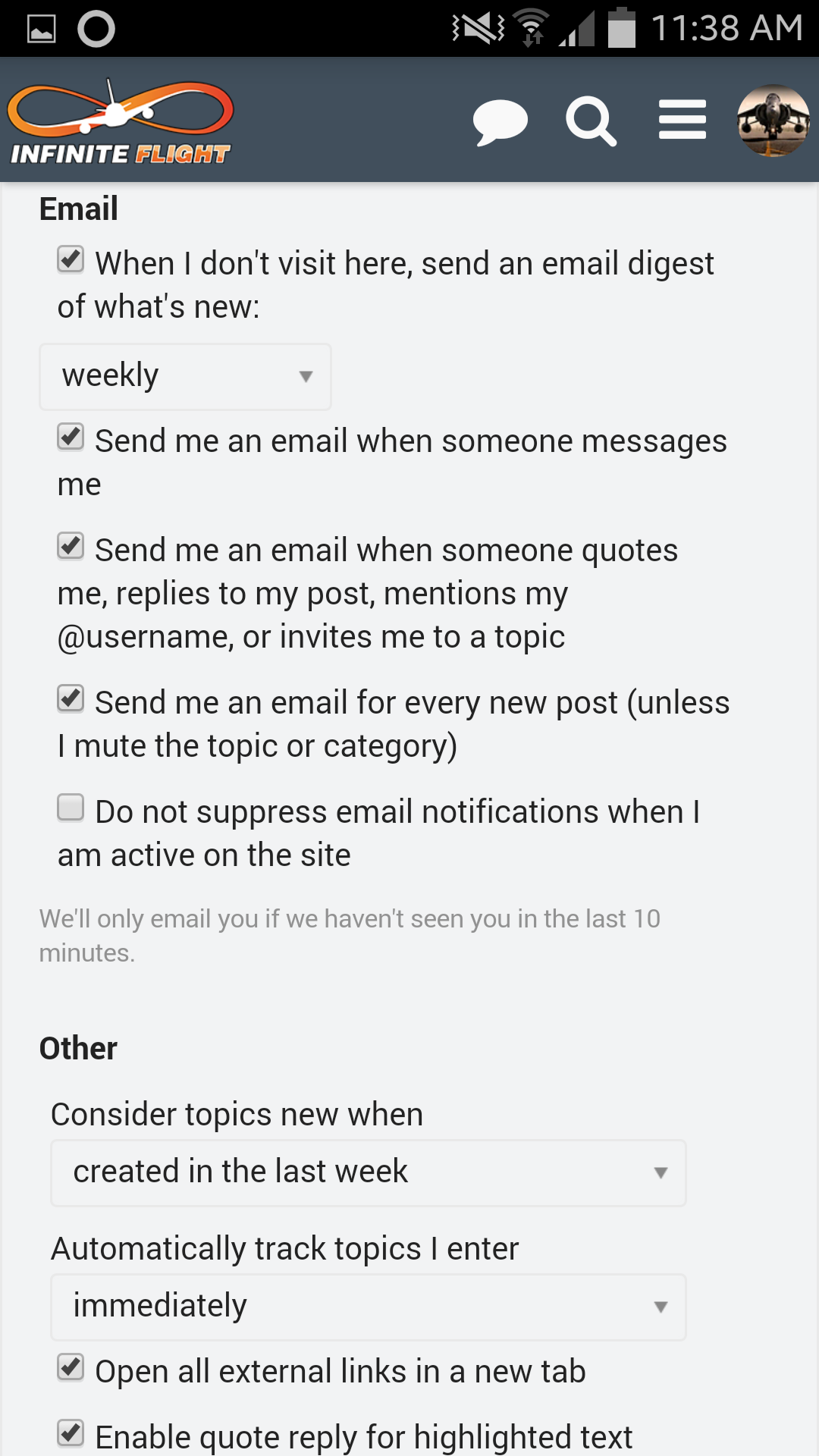Screen dimensions: 819x1456
Task: Disable email when someone messages me
Action: [71, 437]
